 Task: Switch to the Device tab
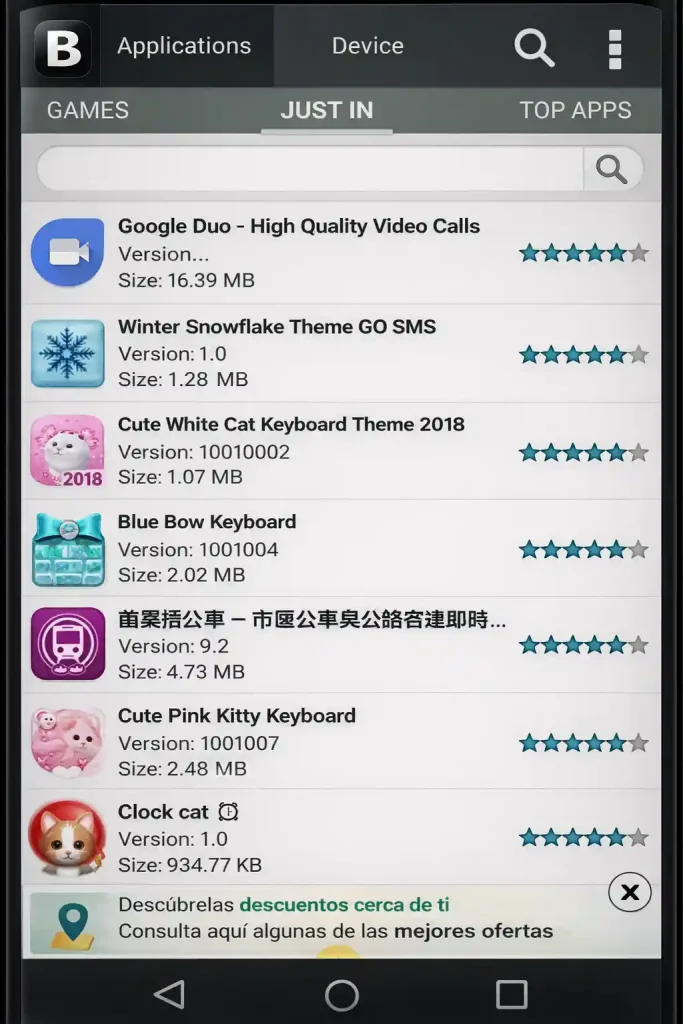367,46
